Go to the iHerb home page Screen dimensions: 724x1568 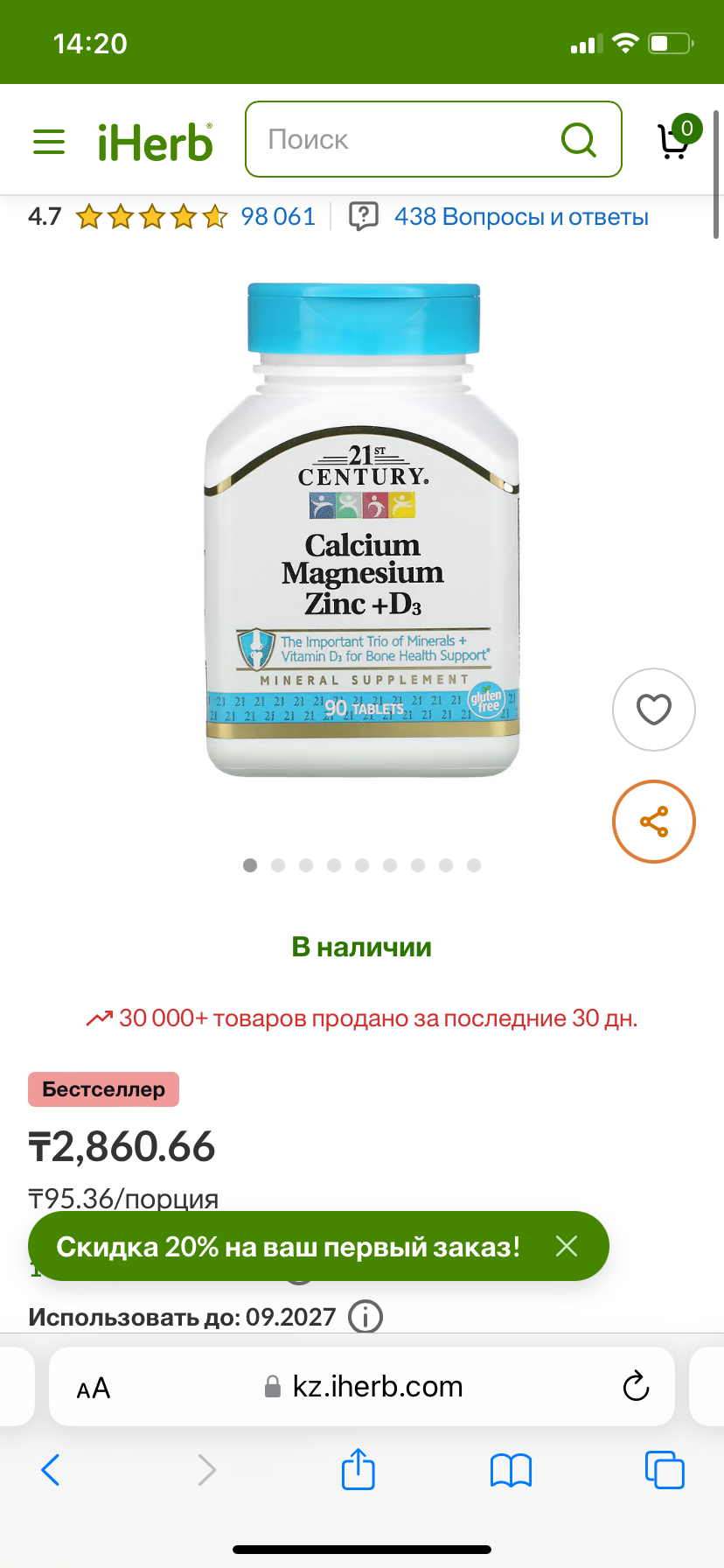(x=156, y=142)
